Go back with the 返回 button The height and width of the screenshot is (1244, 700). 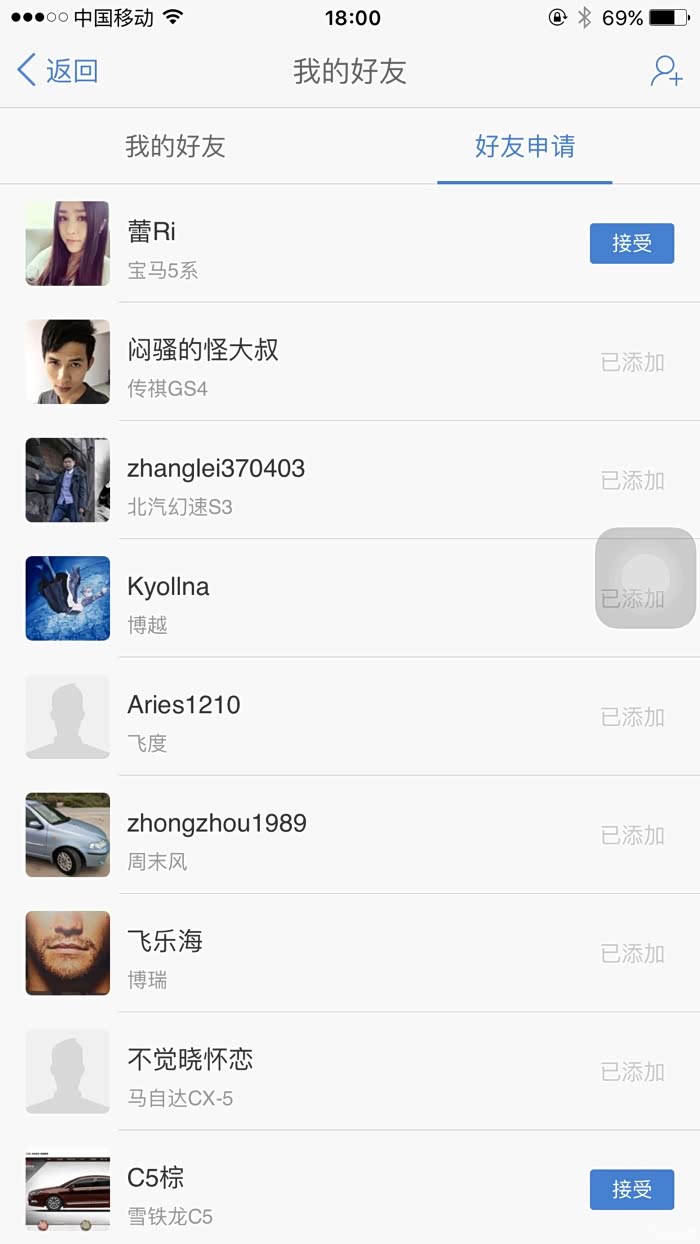tap(58, 71)
